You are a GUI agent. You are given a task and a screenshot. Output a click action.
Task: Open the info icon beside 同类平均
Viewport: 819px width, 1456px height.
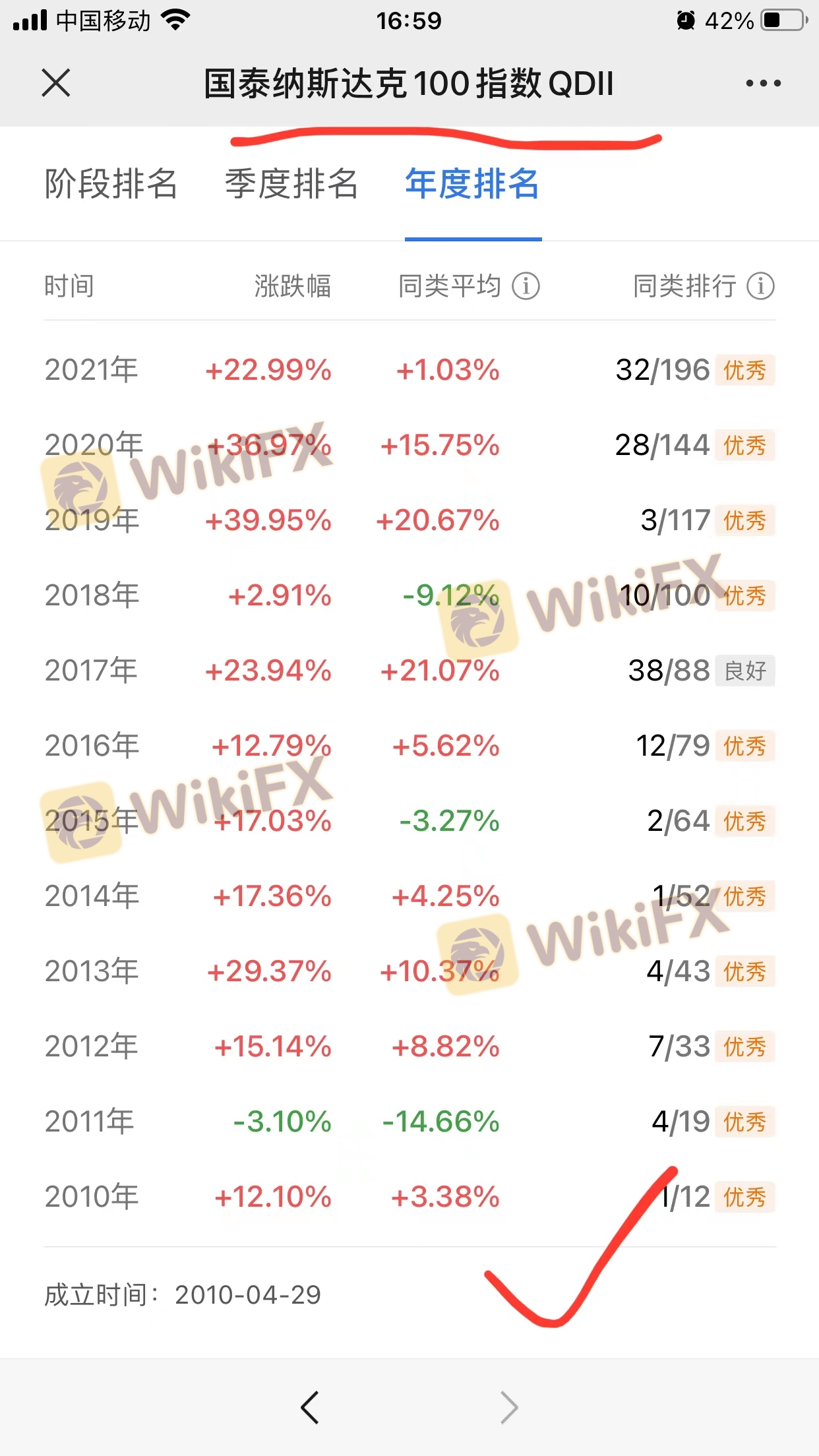(x=526, y=286)
